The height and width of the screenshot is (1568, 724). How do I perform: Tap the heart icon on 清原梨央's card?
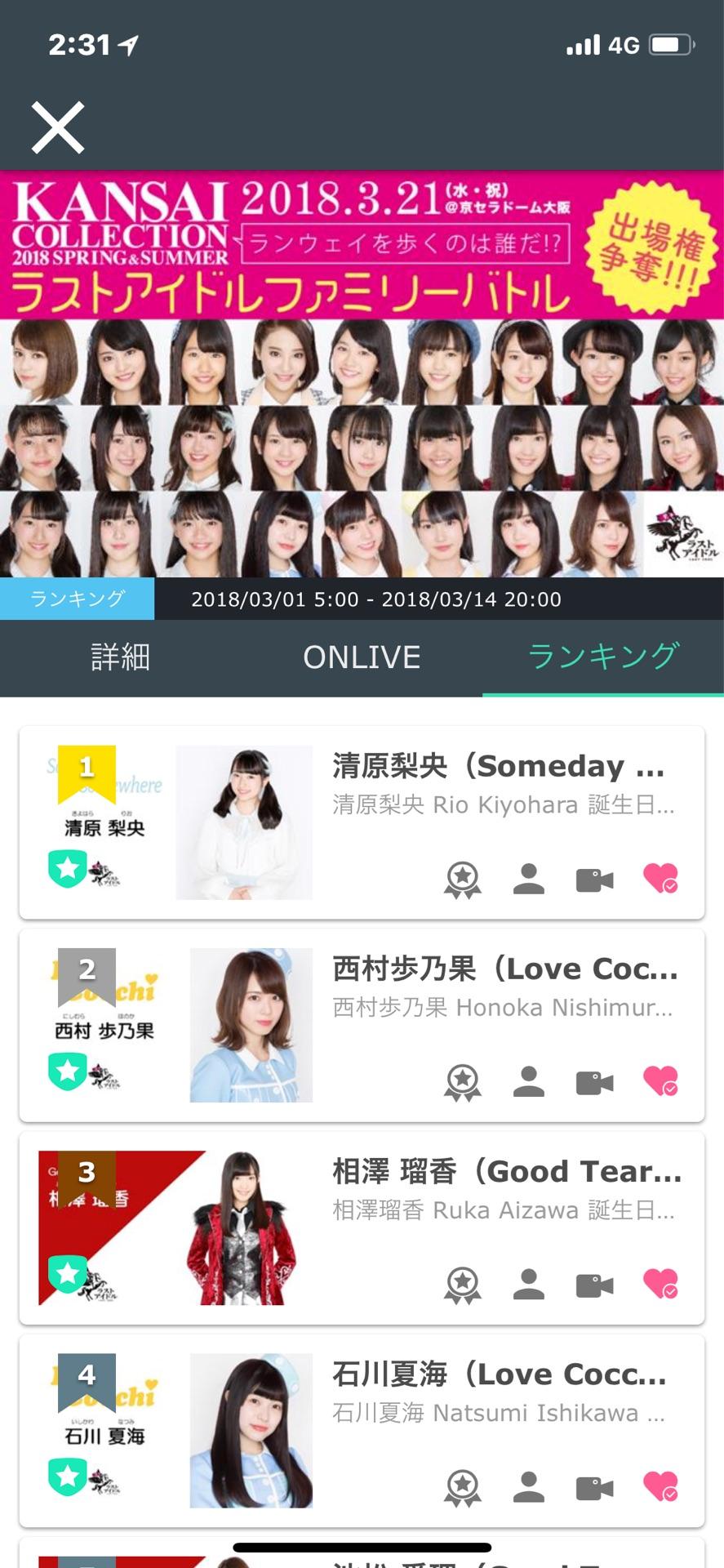pyautogui.click(x=660, y=880)
